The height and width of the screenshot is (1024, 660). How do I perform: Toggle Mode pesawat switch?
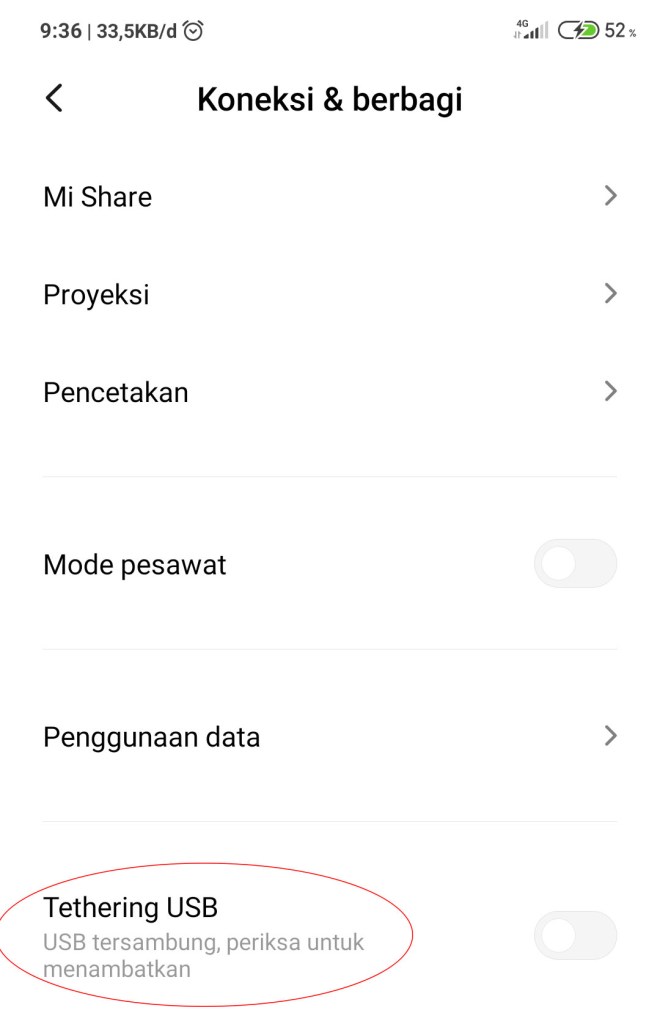pos(575,564)
